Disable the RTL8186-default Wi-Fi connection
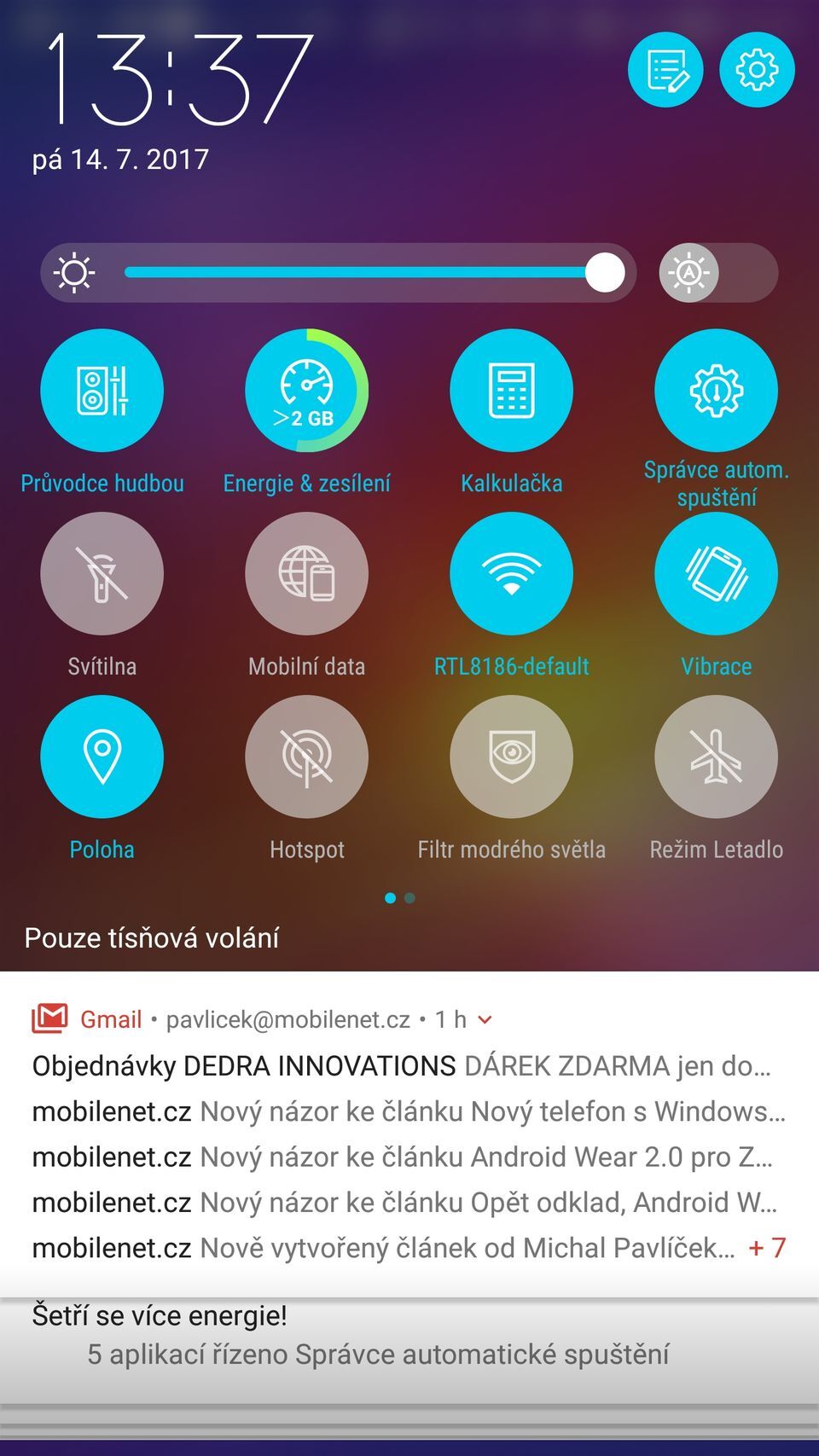The width and height of the screenshot is (819, 1456). (x=510, y=573)
